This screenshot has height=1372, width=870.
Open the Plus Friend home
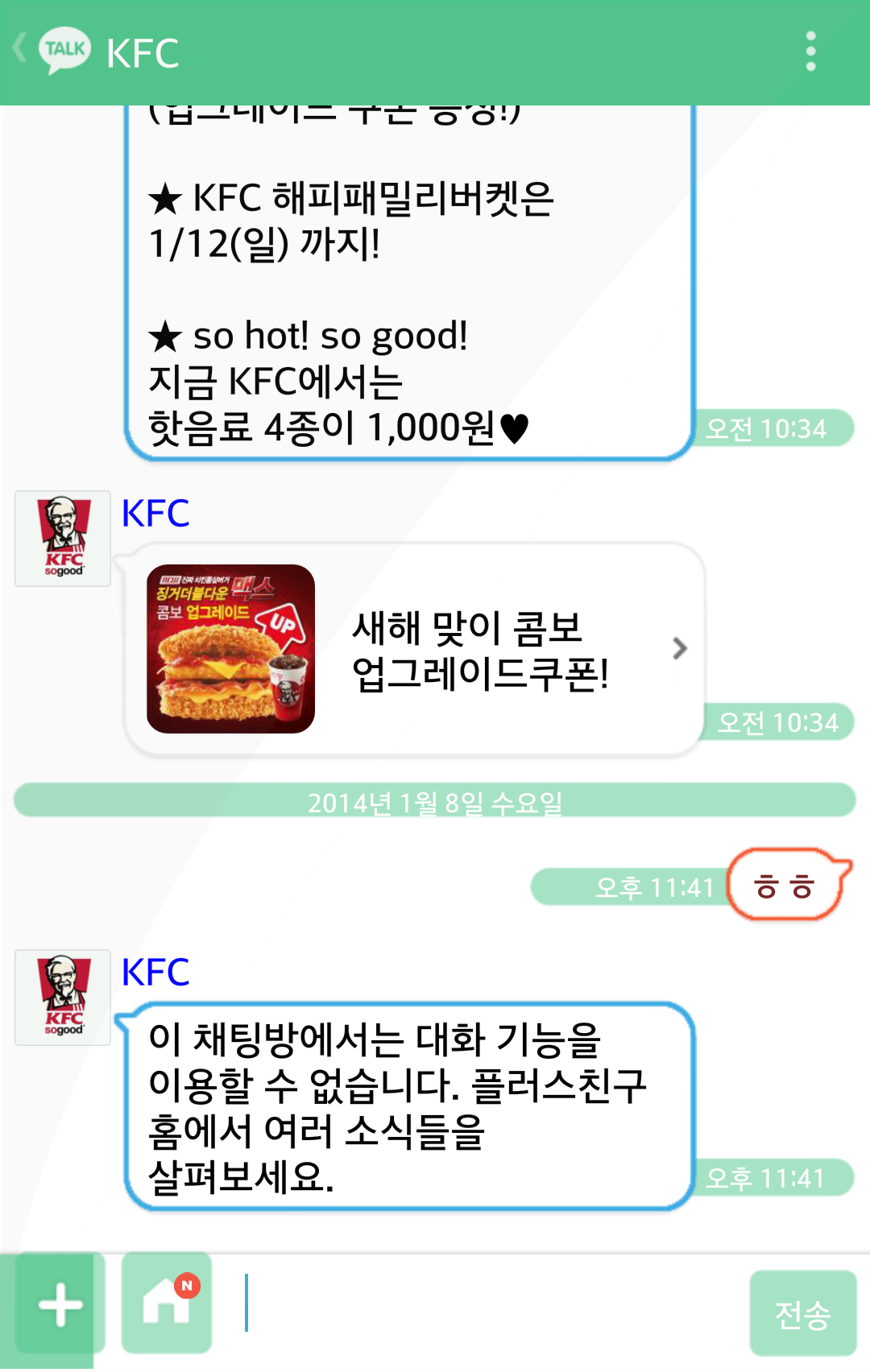pos(167,1303)
